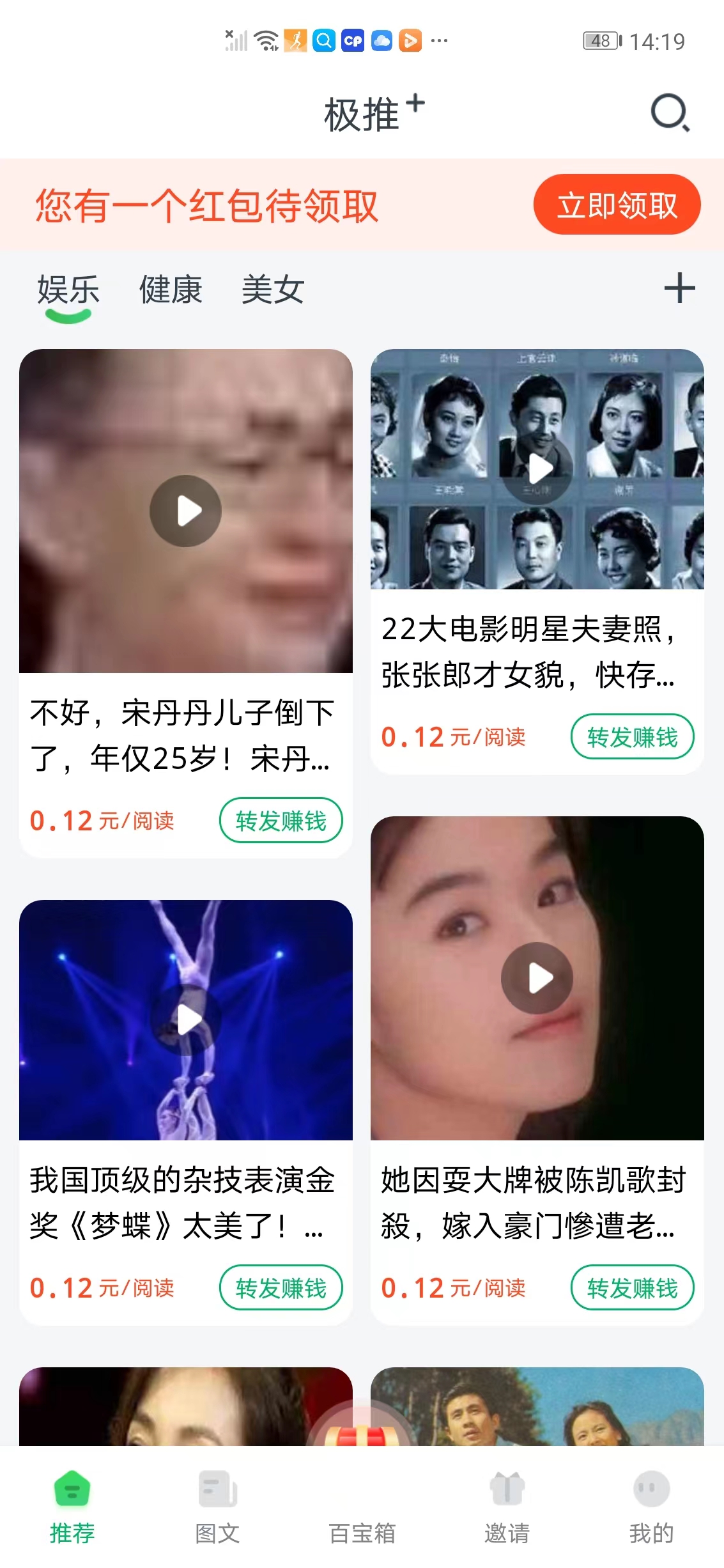Open the 百宝箱 treasure box icon
Image resolution: width=724 pixels, height=1568 pixels.
(x=362, y=1487)
